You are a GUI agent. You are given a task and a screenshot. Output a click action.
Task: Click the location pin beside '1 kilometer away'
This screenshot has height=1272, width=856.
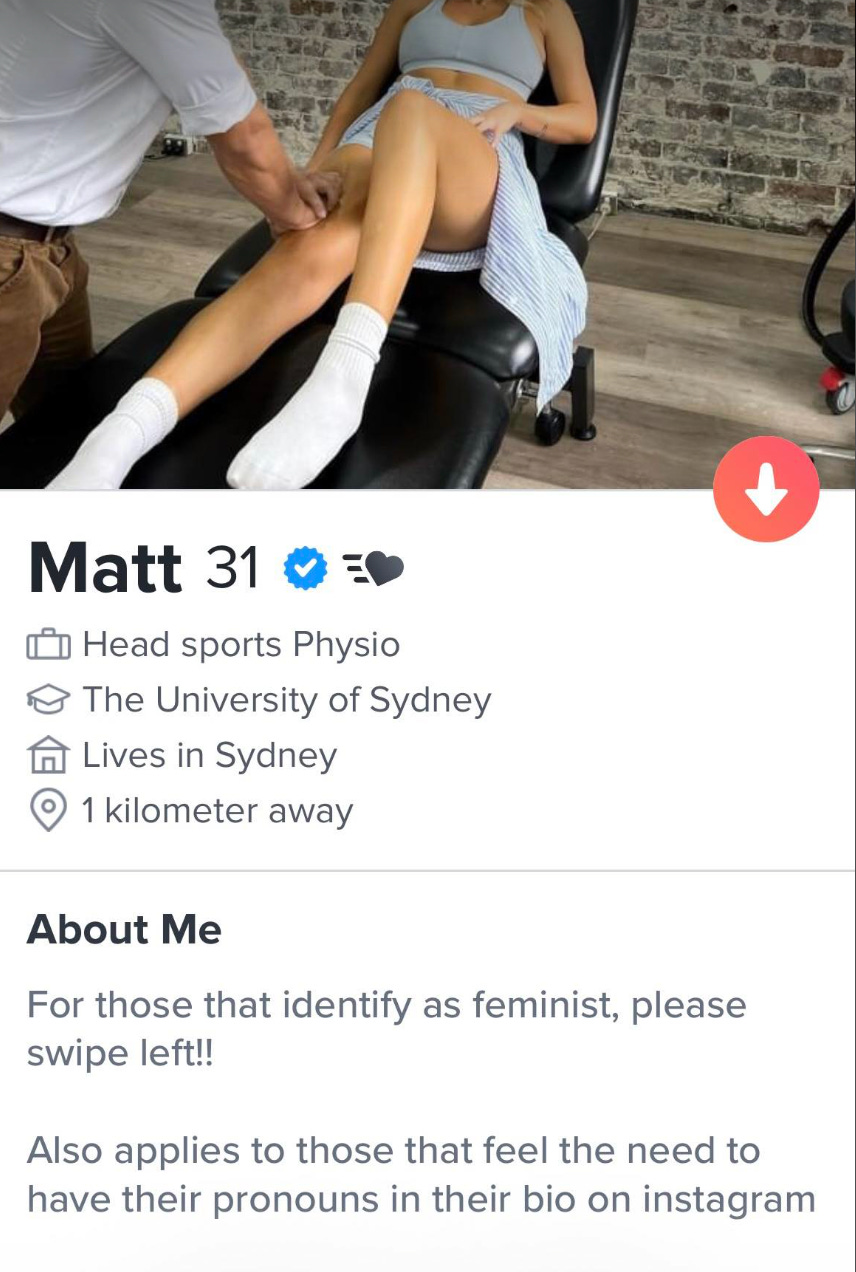click(45, 811)
